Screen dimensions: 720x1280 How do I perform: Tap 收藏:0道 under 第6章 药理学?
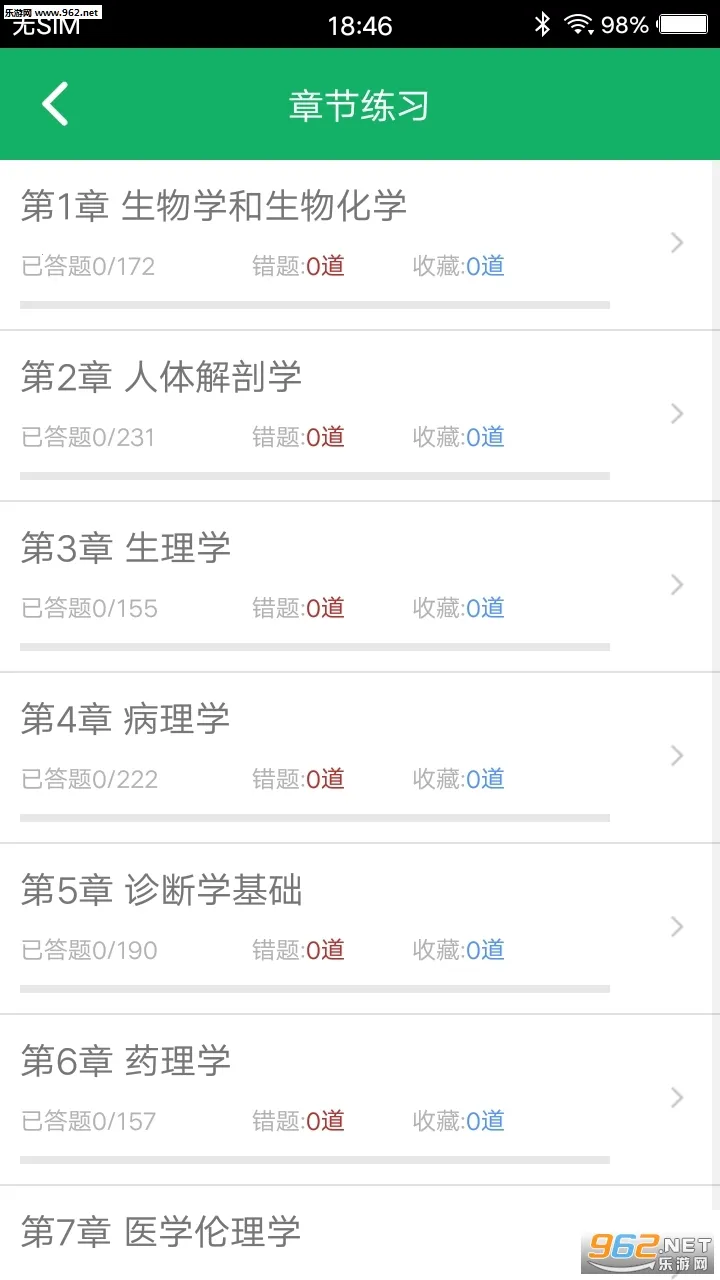[461, 1121]
